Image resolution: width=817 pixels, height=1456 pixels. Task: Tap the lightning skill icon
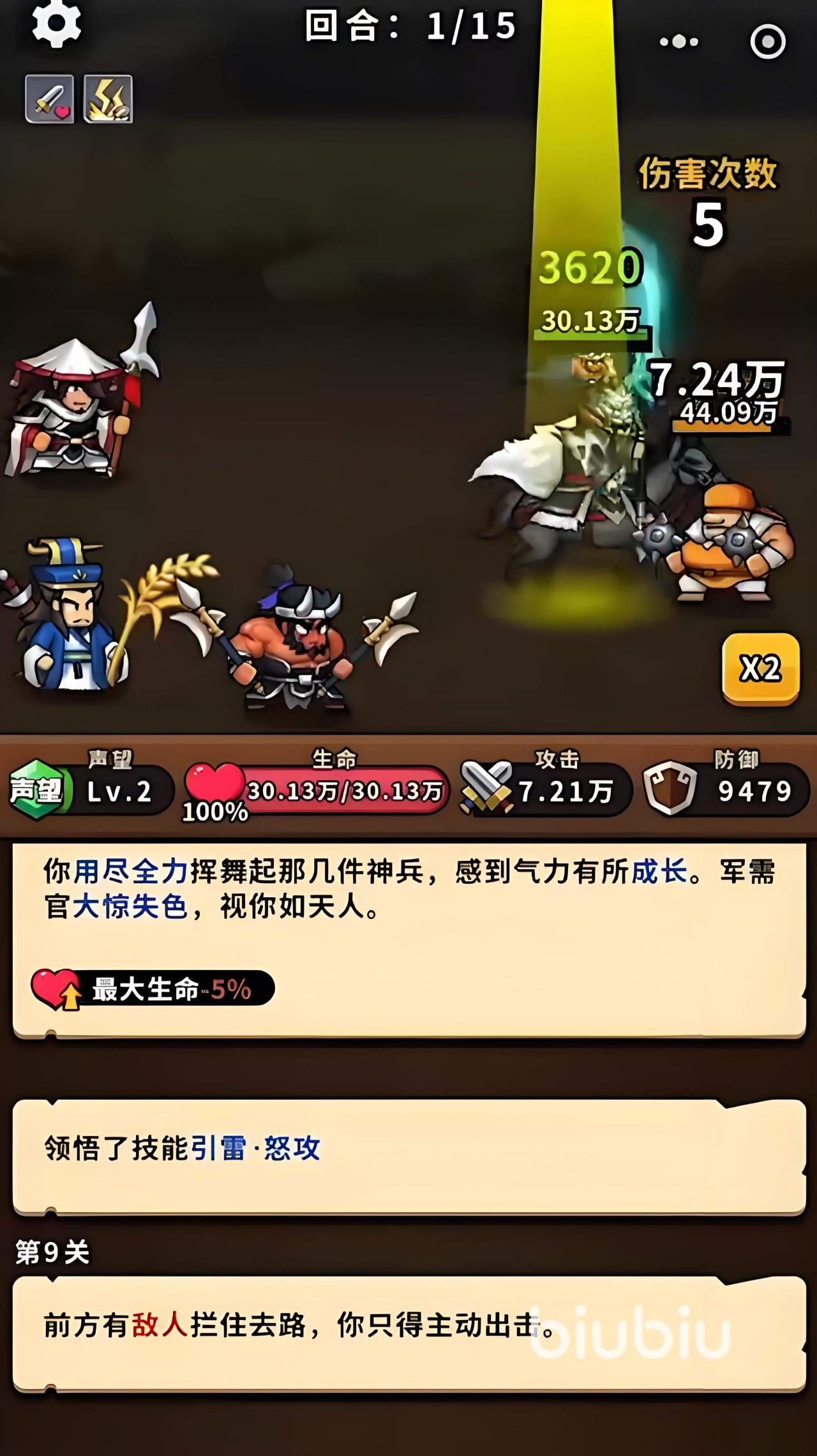(x=108, y=99)
